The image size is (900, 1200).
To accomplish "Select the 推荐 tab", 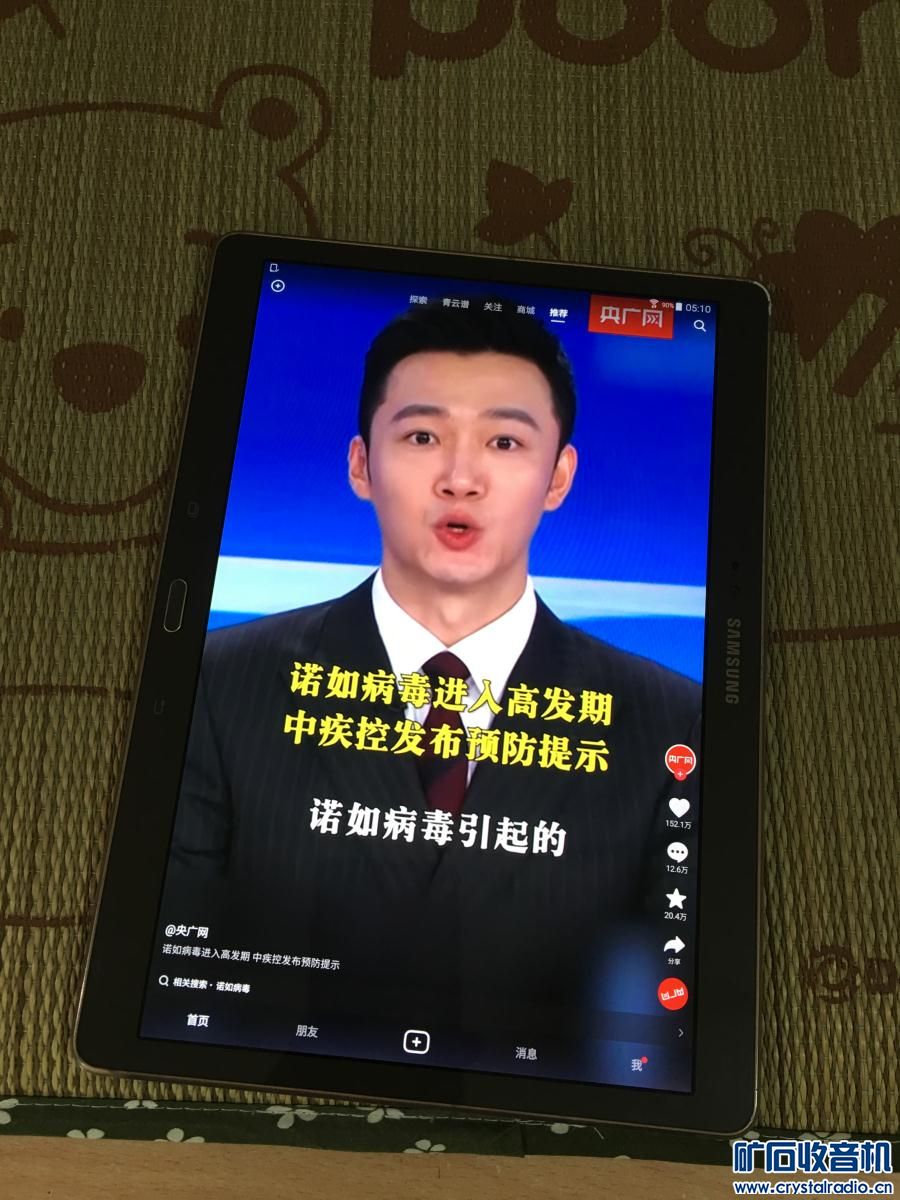I will pyautogui.click(x=558, y=314).
